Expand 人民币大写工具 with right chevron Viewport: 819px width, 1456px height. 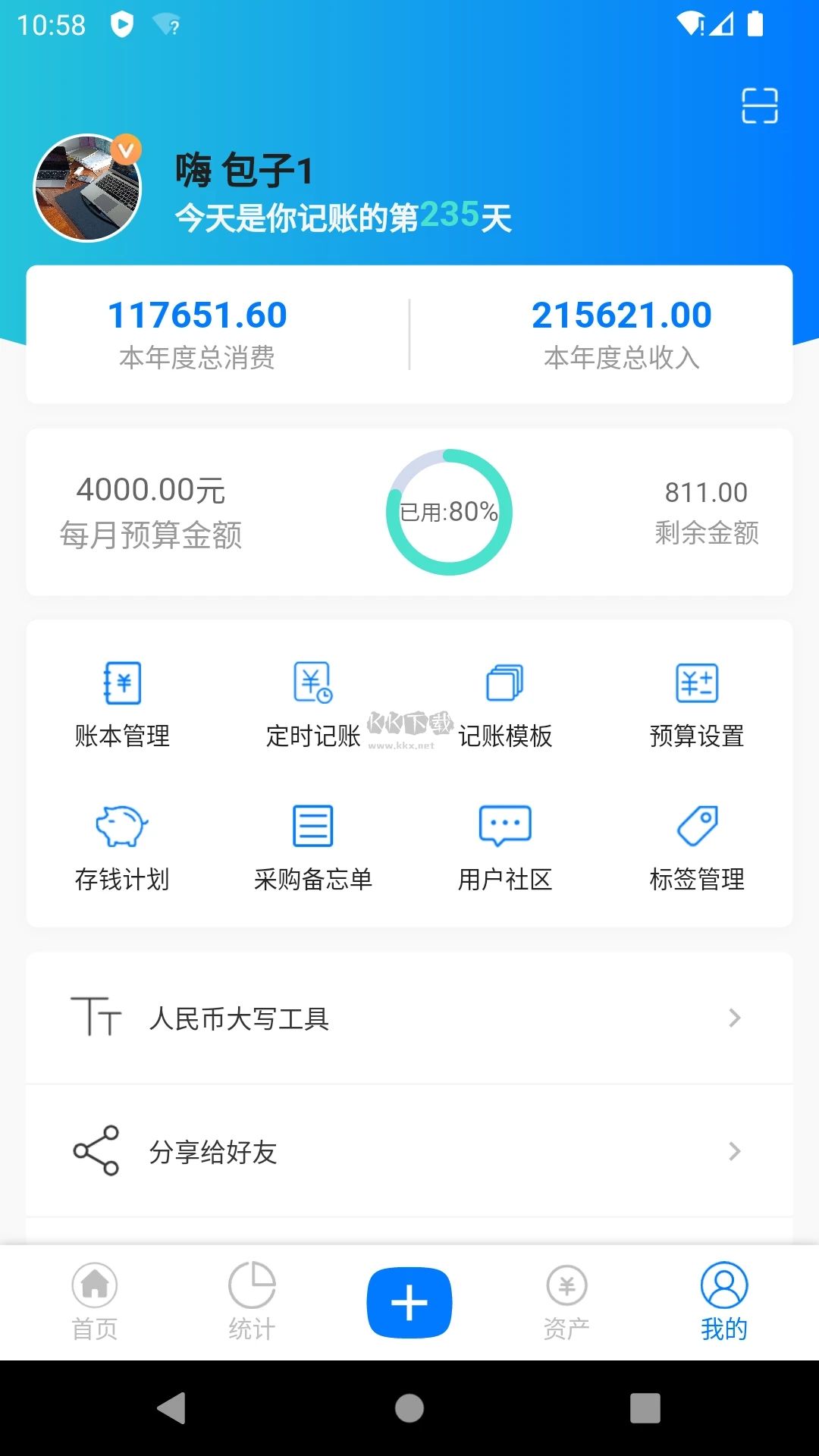pos(734,1019)
